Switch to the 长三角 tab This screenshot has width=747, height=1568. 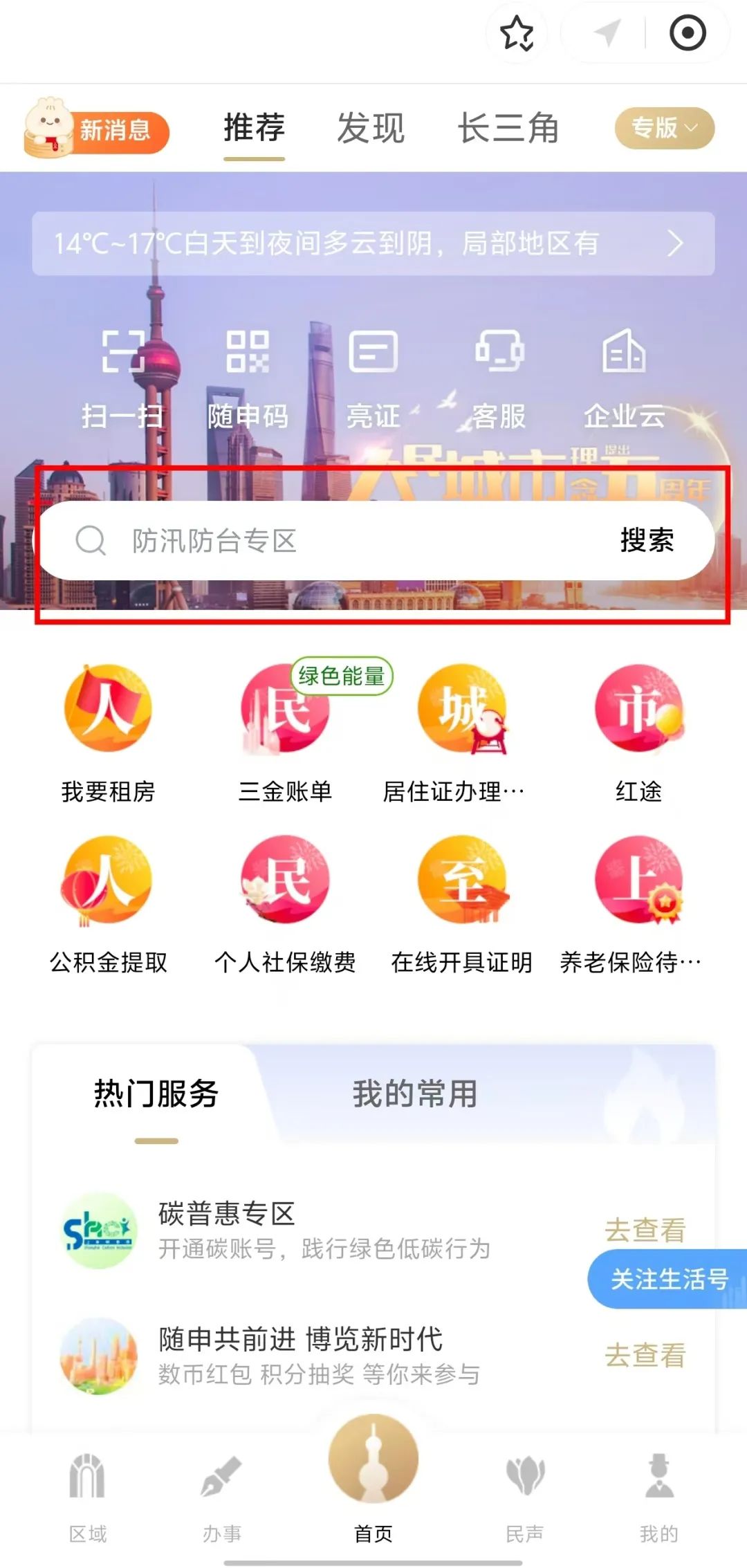tap(508, 129)
